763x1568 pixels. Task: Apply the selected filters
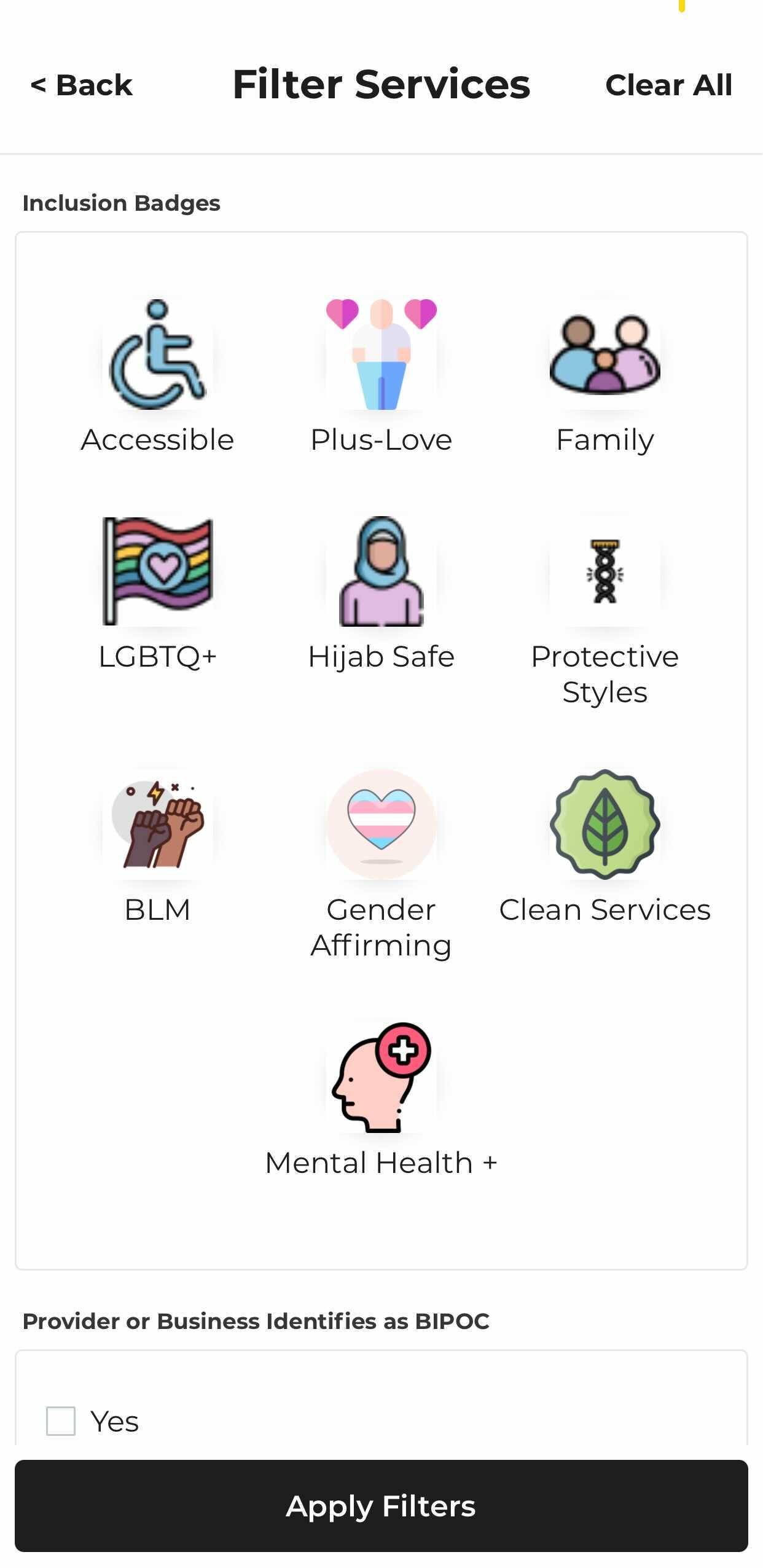click(x=381, y=1505)
